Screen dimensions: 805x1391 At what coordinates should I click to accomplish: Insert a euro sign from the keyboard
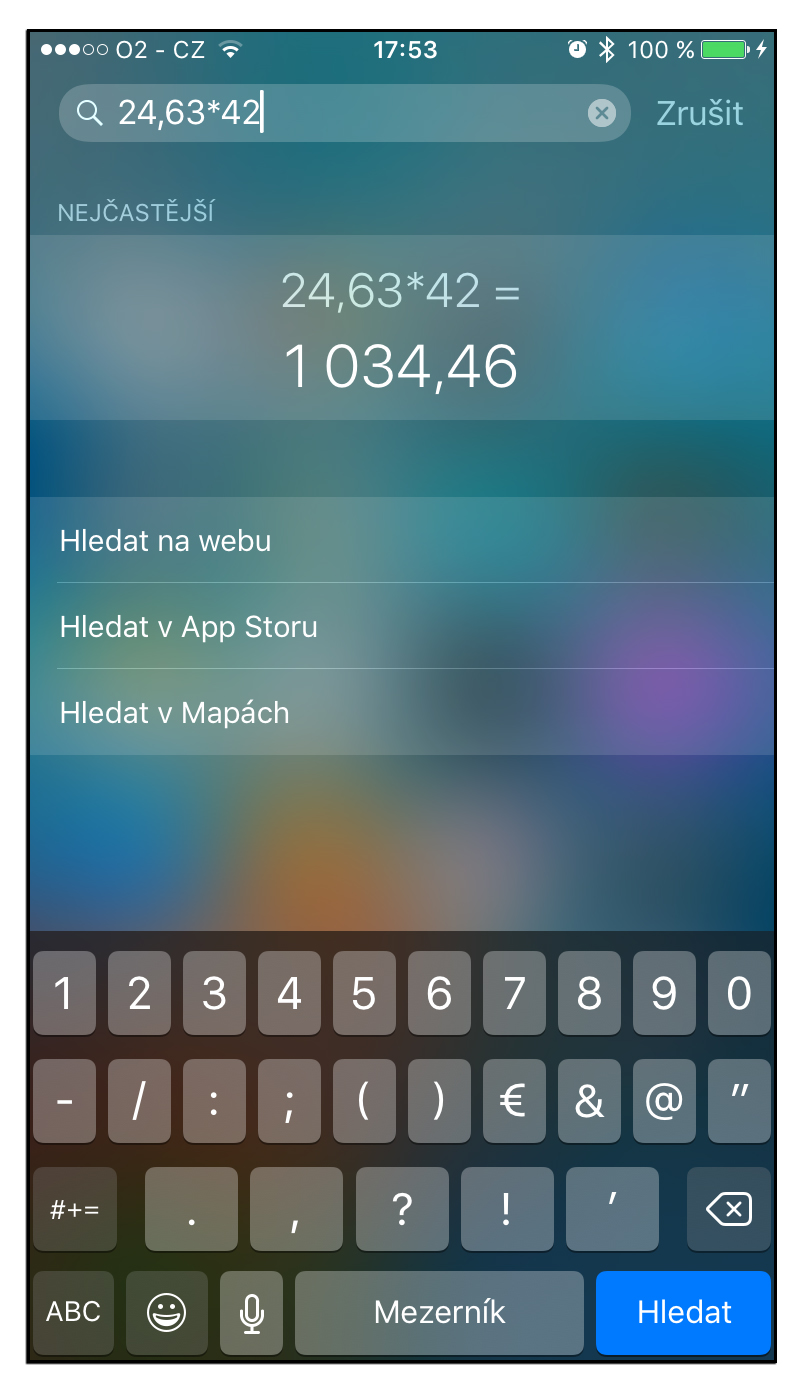click(x=514, y=1102)
